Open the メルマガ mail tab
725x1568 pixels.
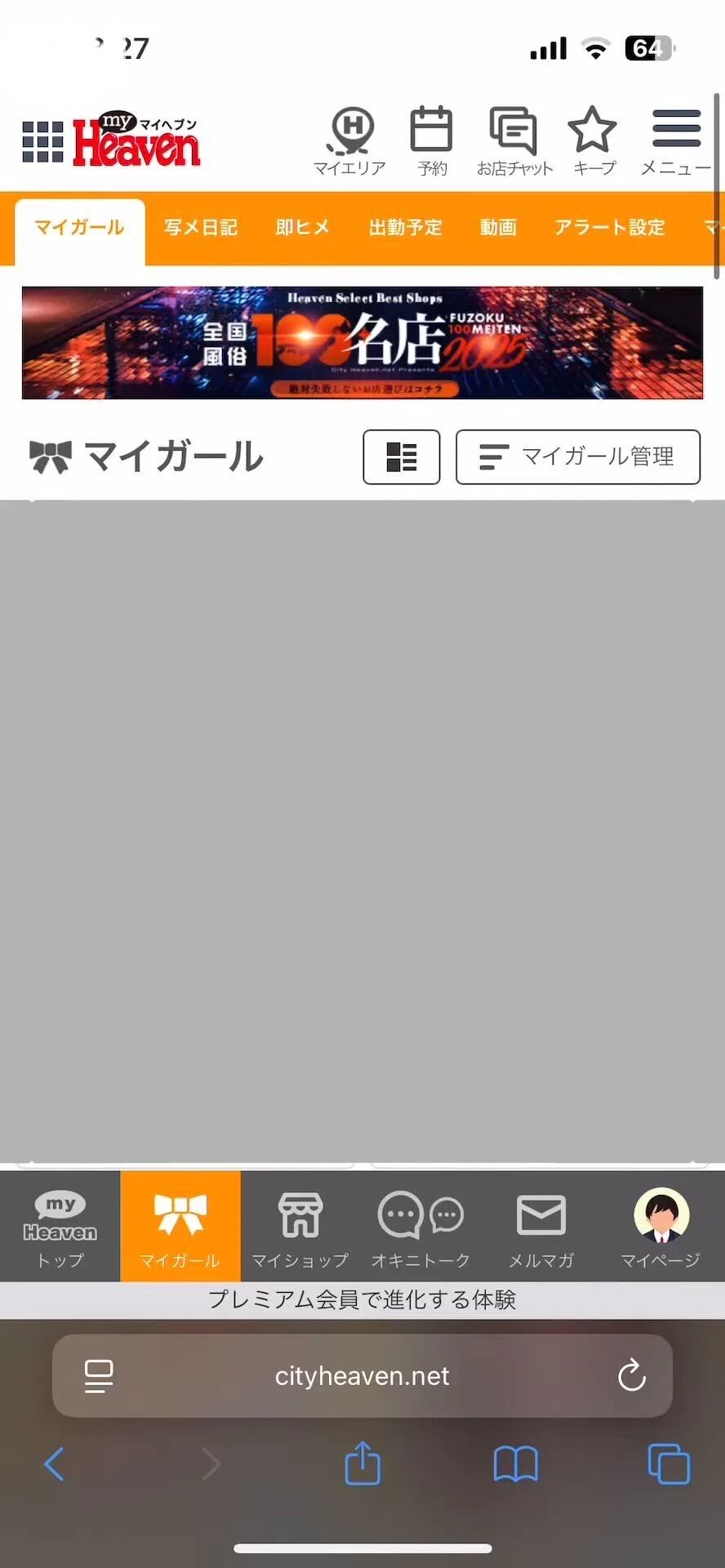pos(541,1227)
